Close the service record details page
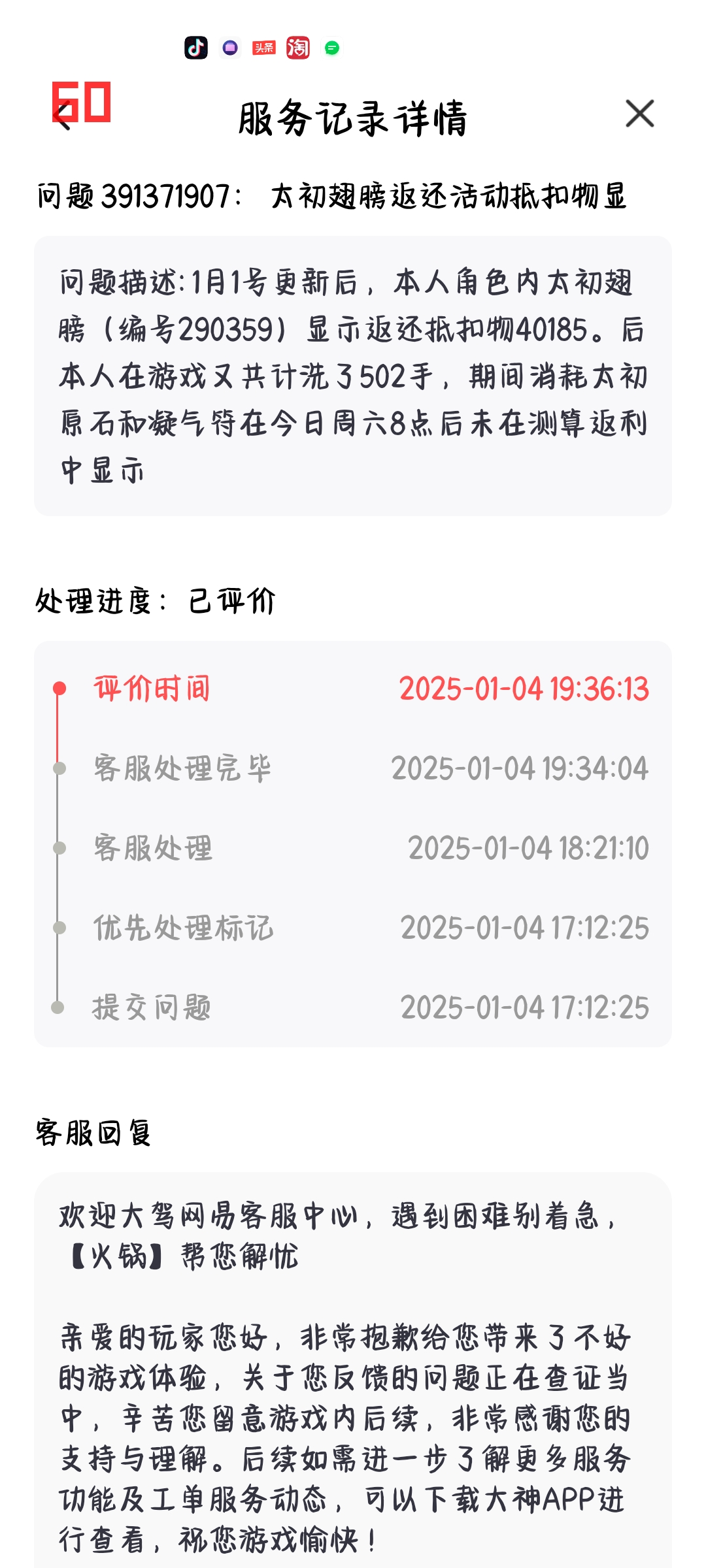This screenshot has width=706, height=1568. tap(639, 114)
